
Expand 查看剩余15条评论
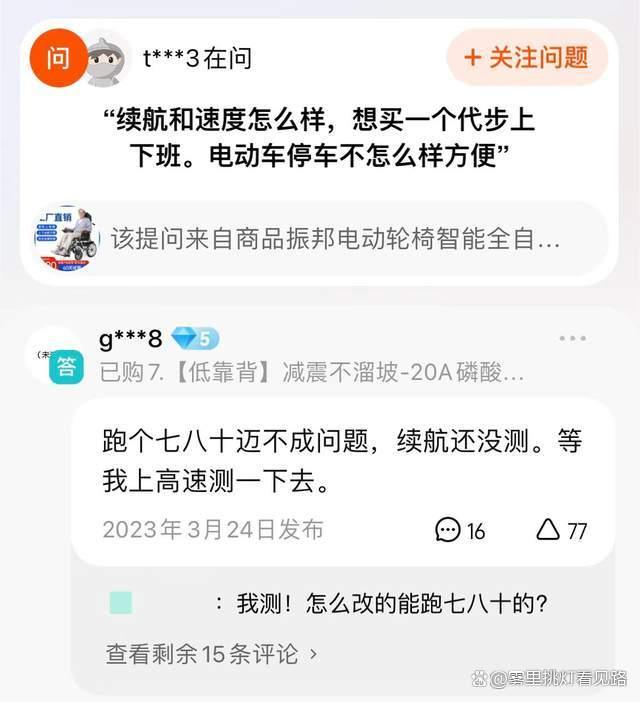point(212,654)
